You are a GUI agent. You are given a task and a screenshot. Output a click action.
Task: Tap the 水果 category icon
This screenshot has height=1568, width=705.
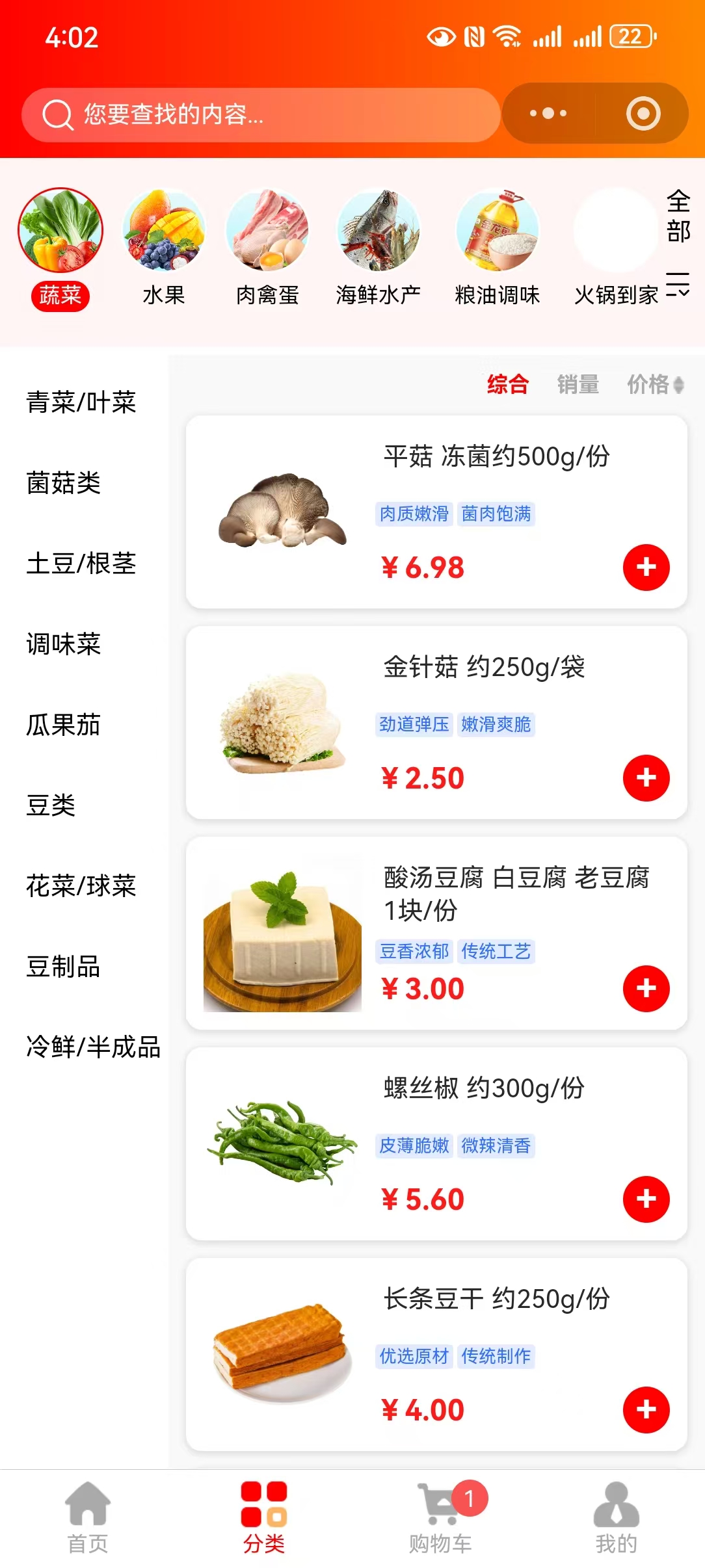tap(163, 234)
